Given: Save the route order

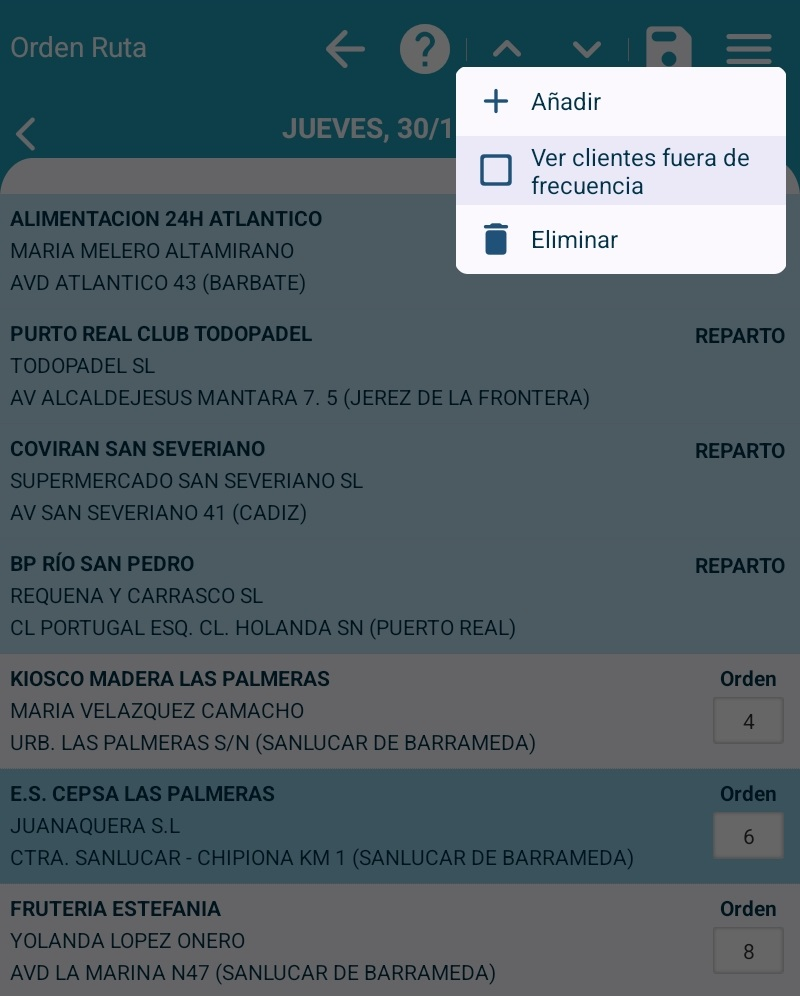Looking at the screenshot, I should (x=668, y=48).
